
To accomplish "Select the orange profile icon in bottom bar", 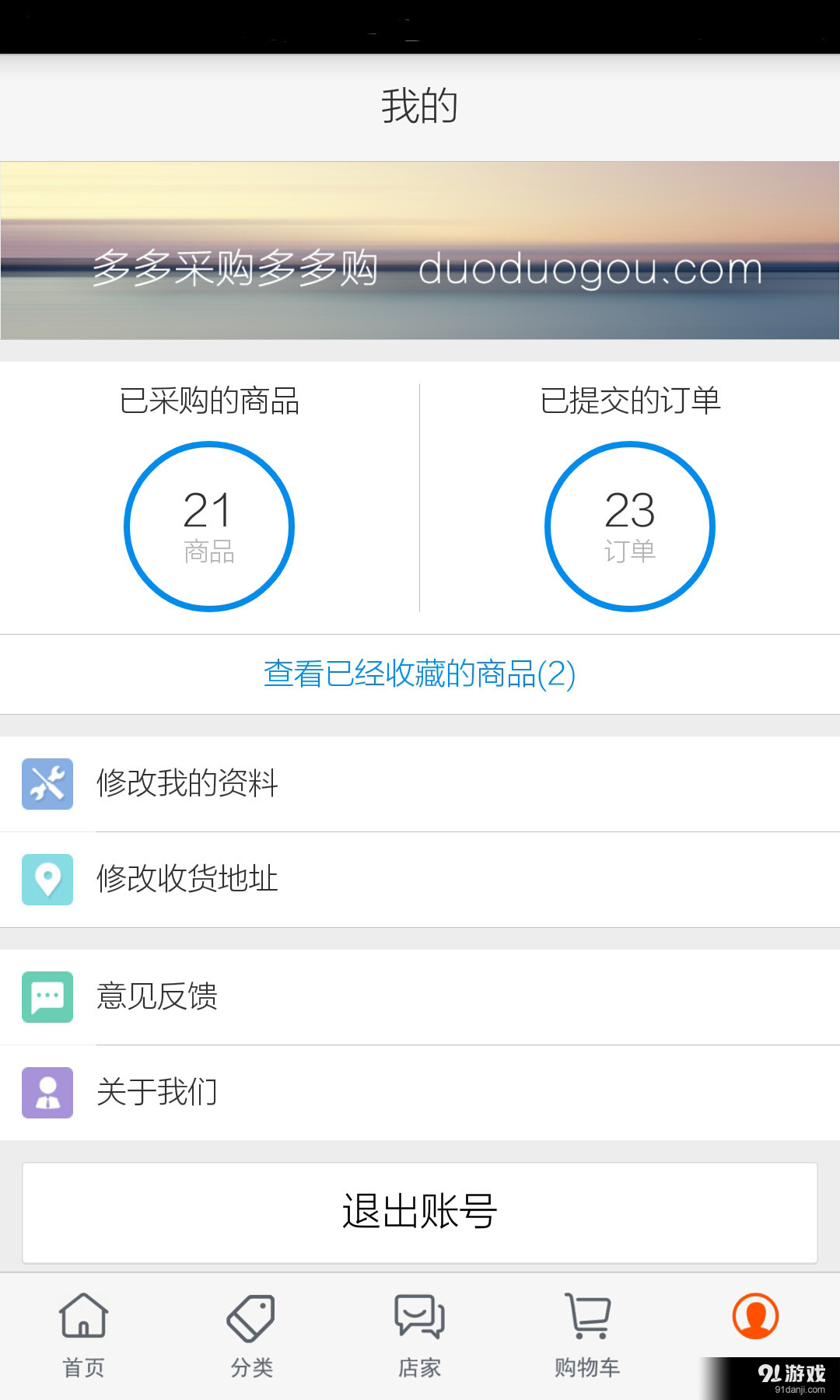I will (x=755, y=1314).
